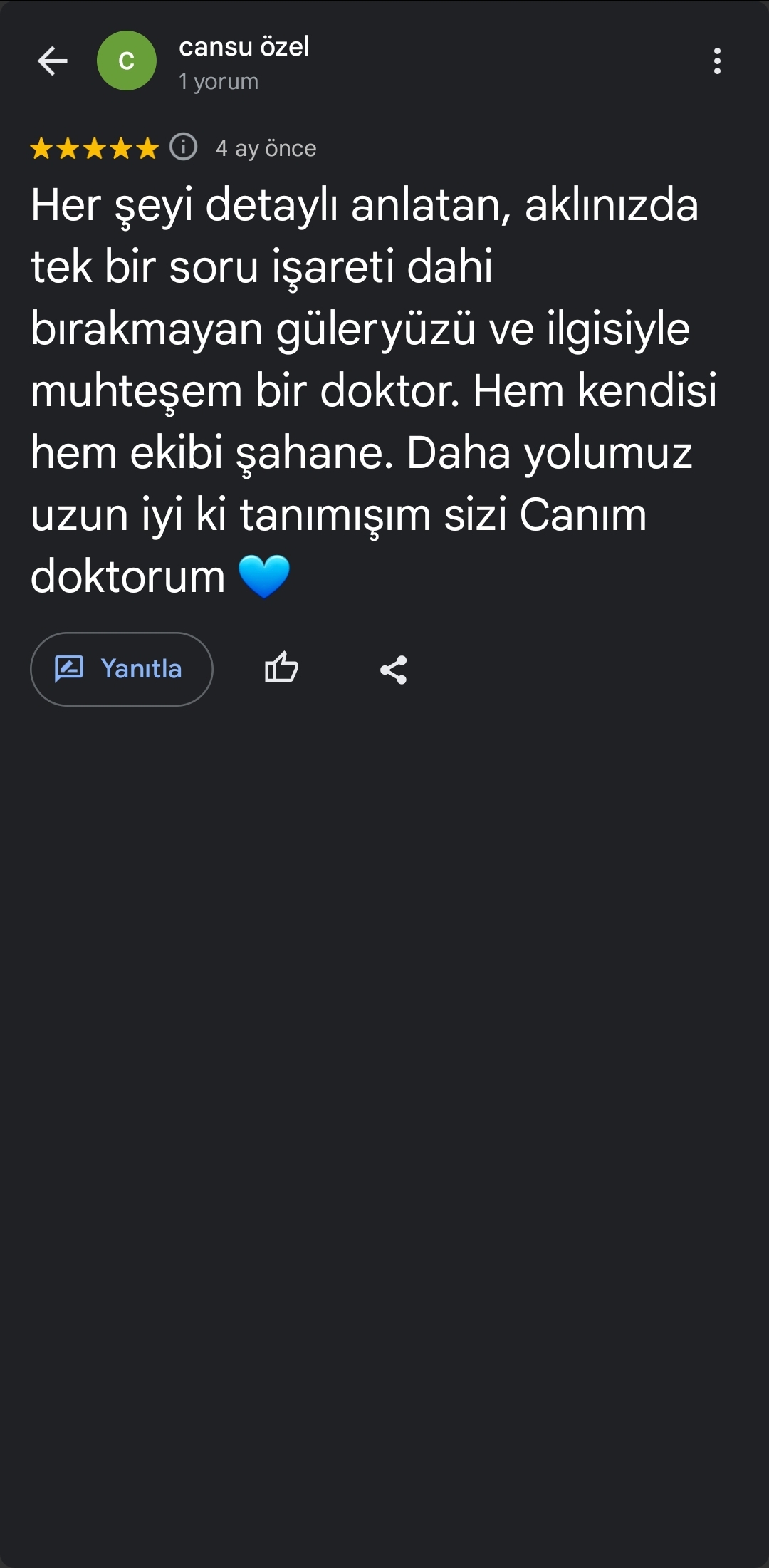Open cansu özel's reviewer profile
This screenshot has height=1568, width=769.
243,48
